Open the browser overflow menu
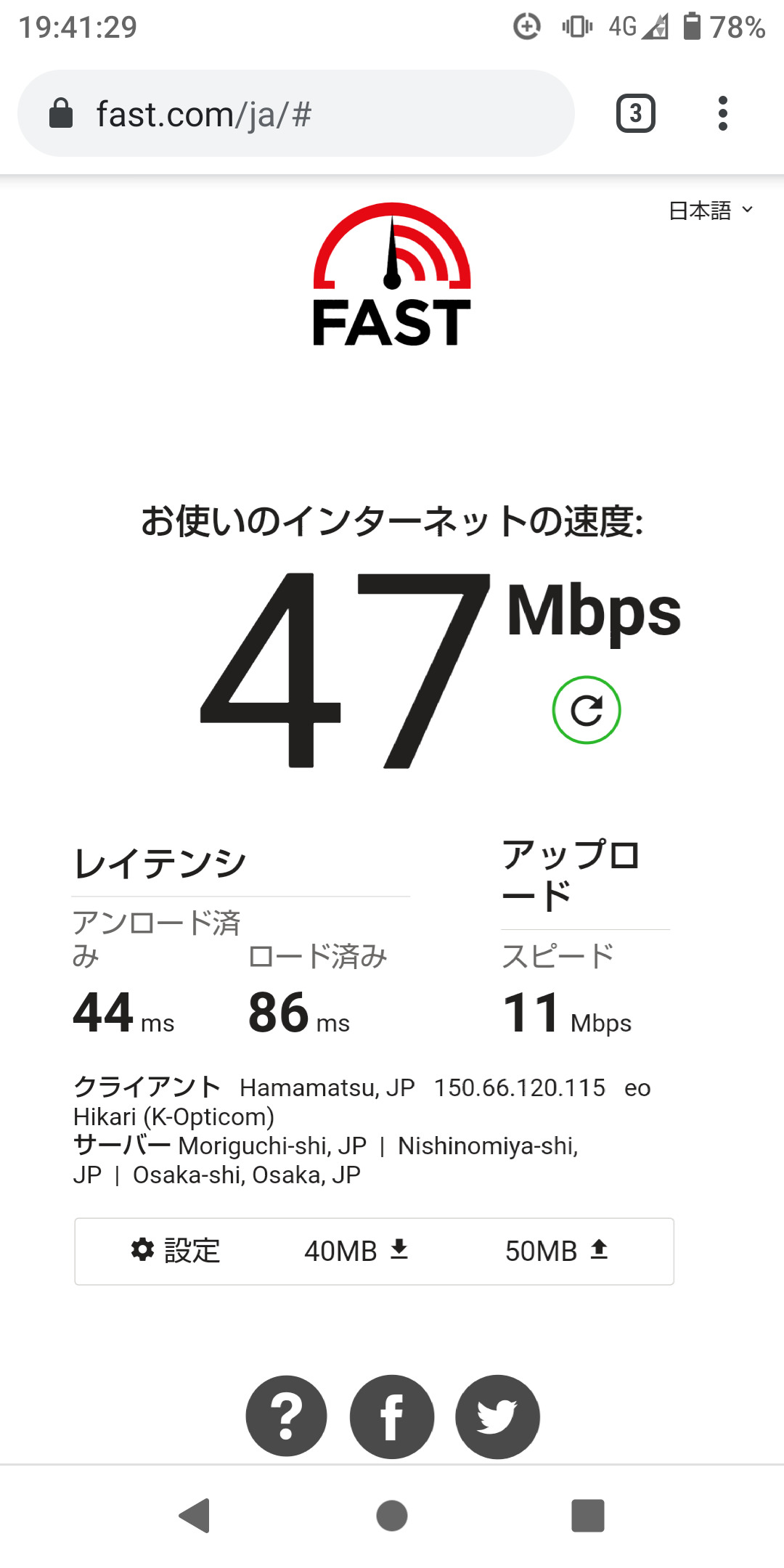 tap(722, 113)
